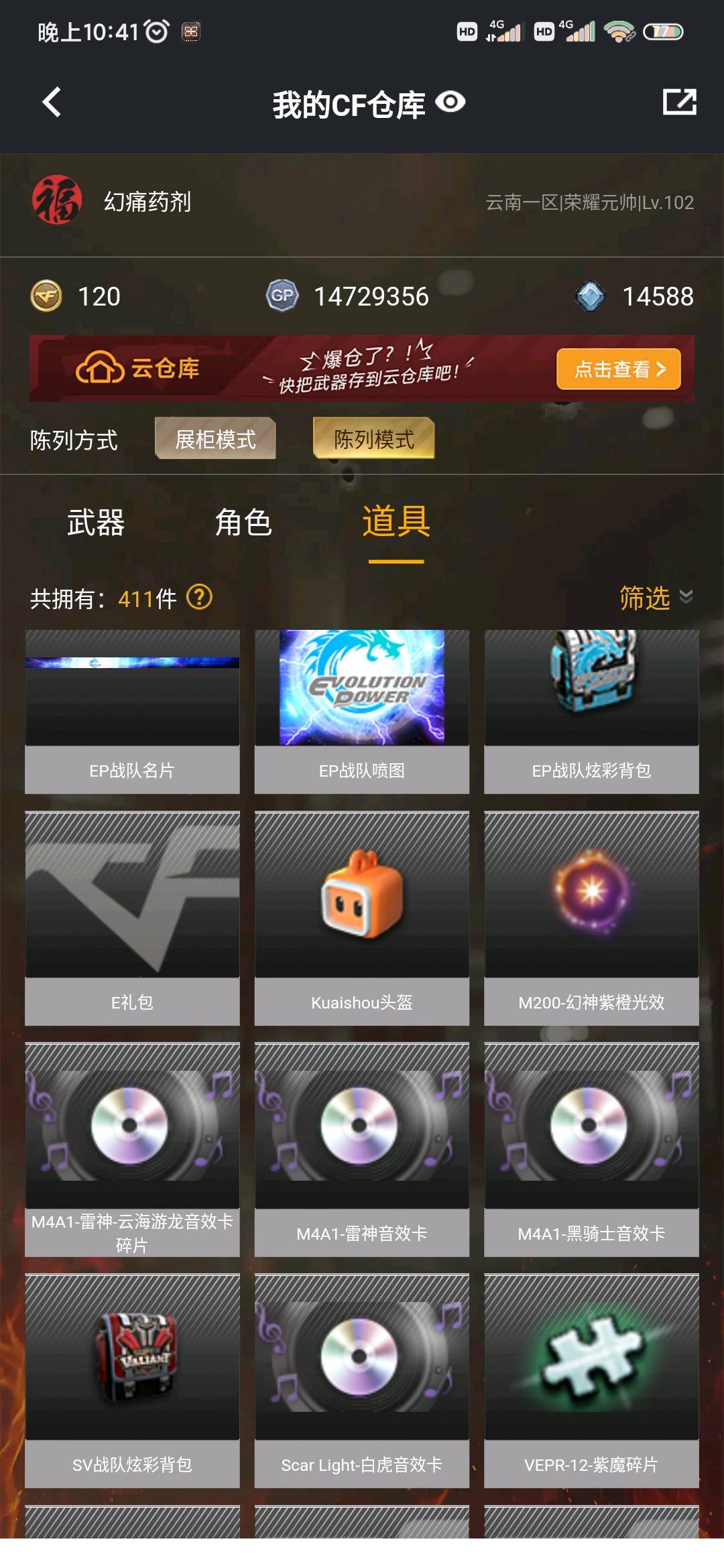Open the M4A1-黑骑士音效卡 item
Image resolution: width=724 pixels, height=1568 pixels.
[x=591, y=1149]
